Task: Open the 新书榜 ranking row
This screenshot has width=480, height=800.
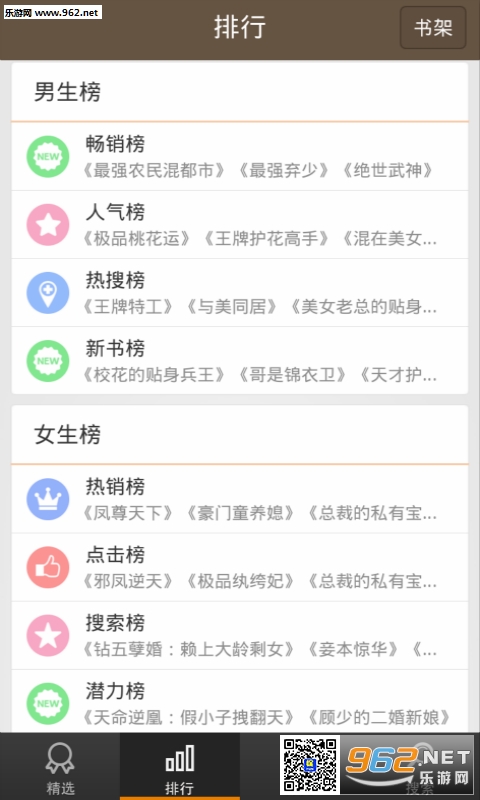Action: tap(240, 361)
